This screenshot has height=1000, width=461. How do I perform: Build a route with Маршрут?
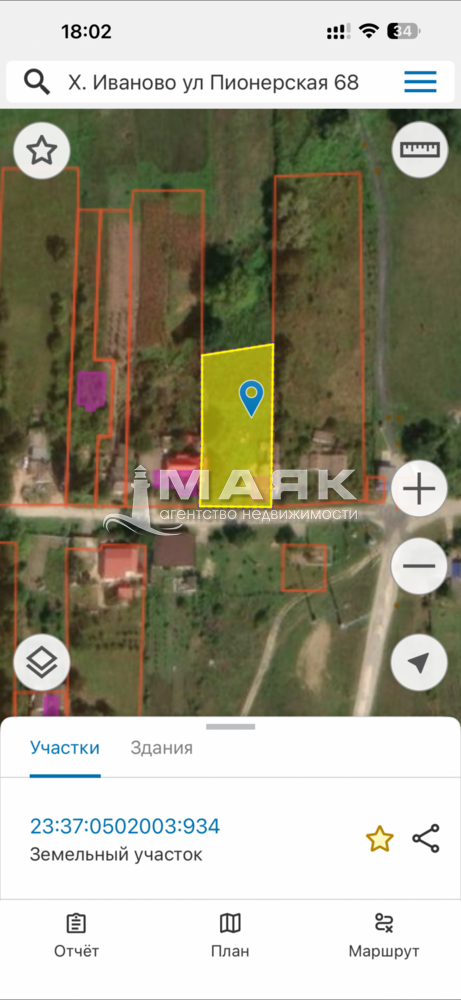(x=384, y=936)
